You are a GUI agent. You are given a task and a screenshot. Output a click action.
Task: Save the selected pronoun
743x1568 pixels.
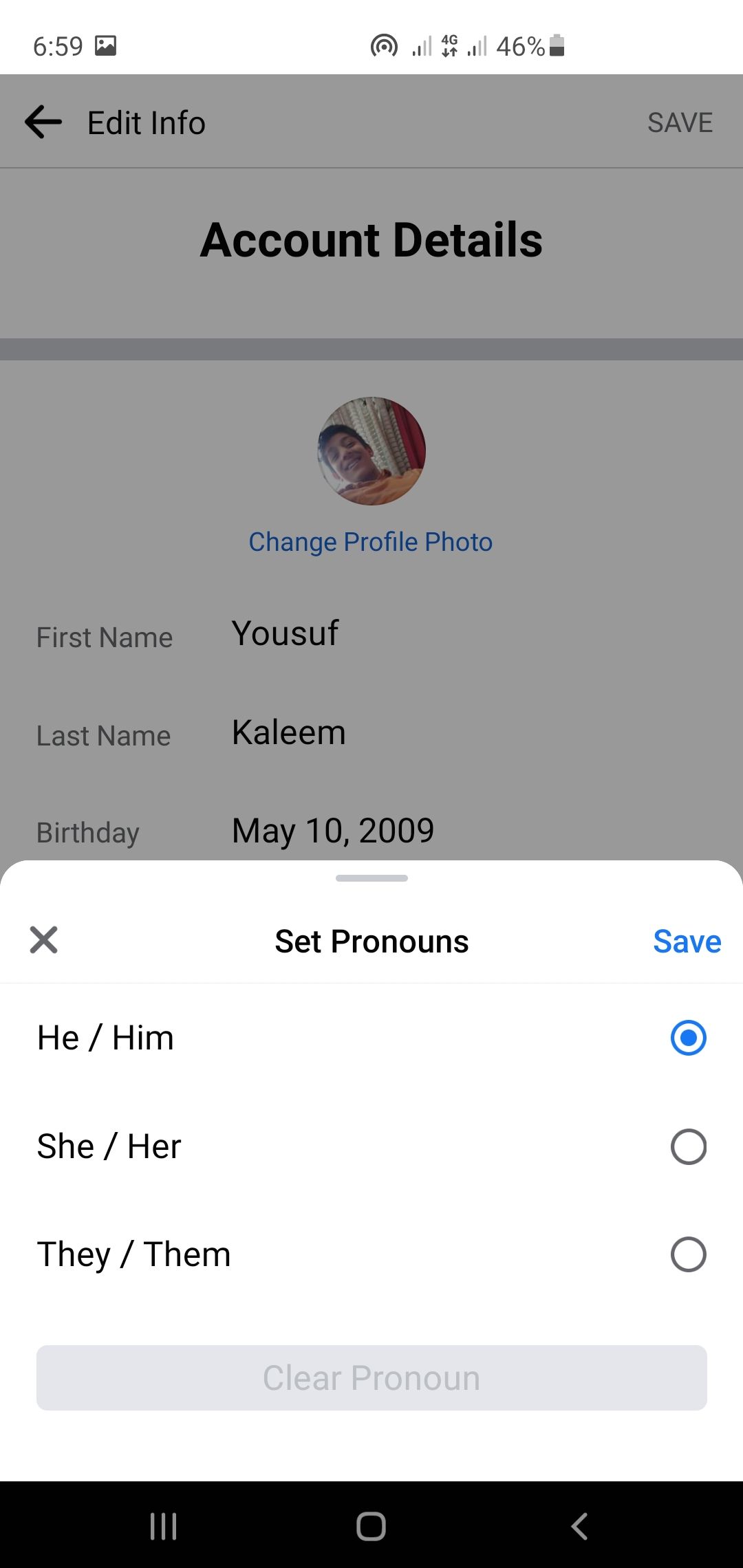687,941
